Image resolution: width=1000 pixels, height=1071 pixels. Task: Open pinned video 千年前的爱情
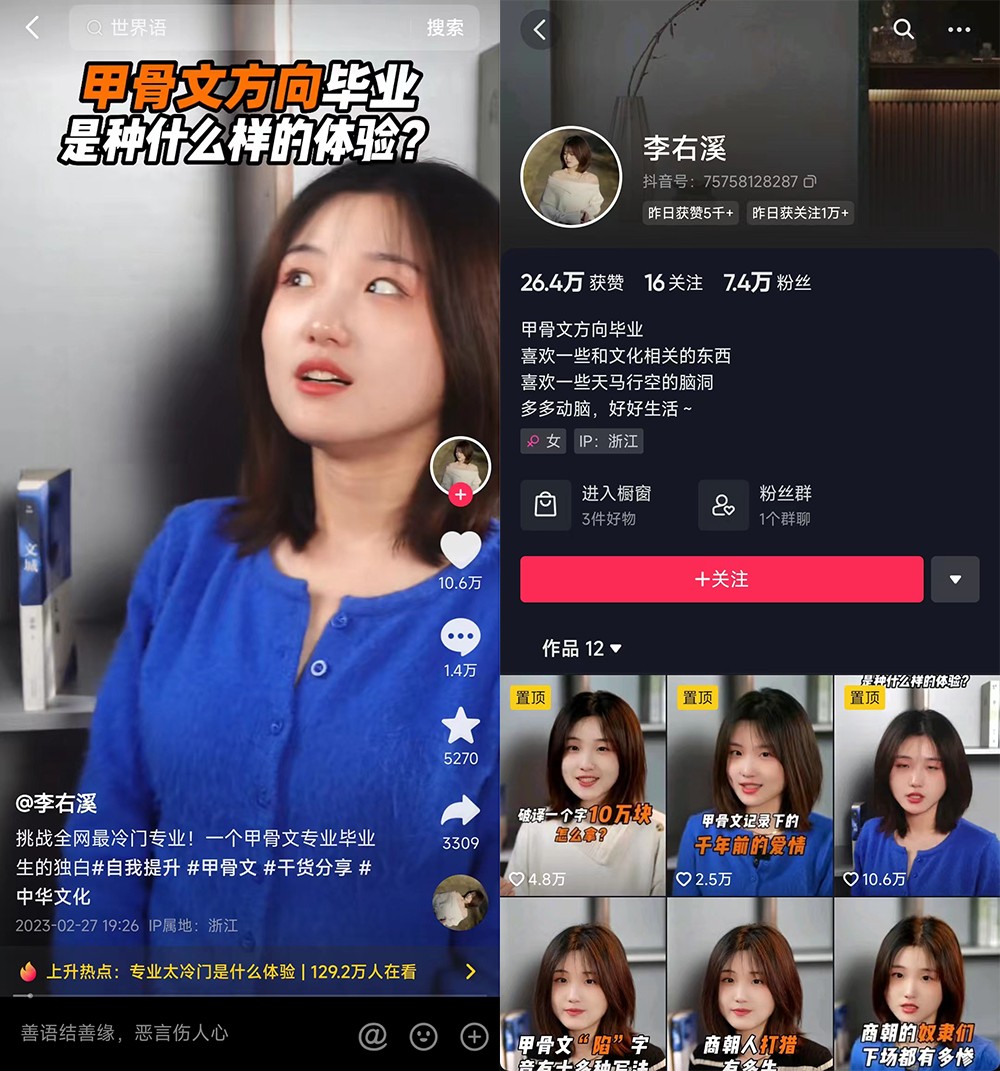tap(749, 785)
